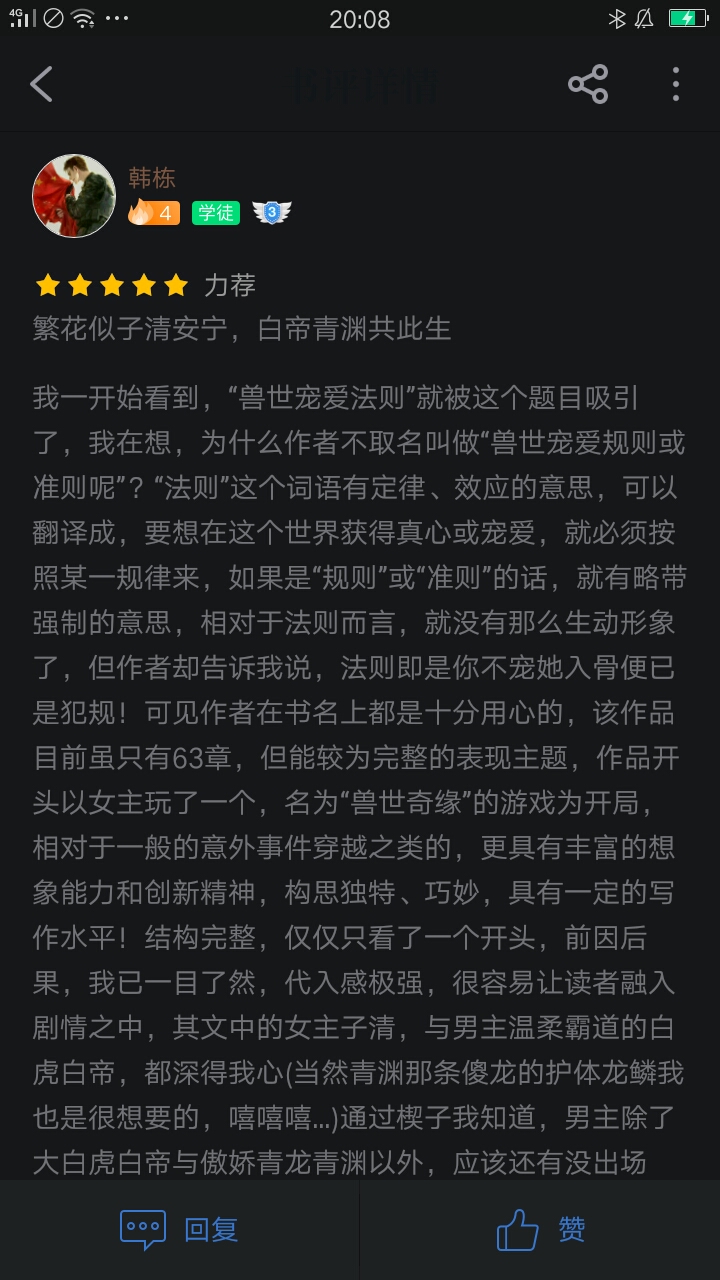The image size is (720, 1280).
Task: Open 韩栋's profile avatar
Action: [74, 196]
